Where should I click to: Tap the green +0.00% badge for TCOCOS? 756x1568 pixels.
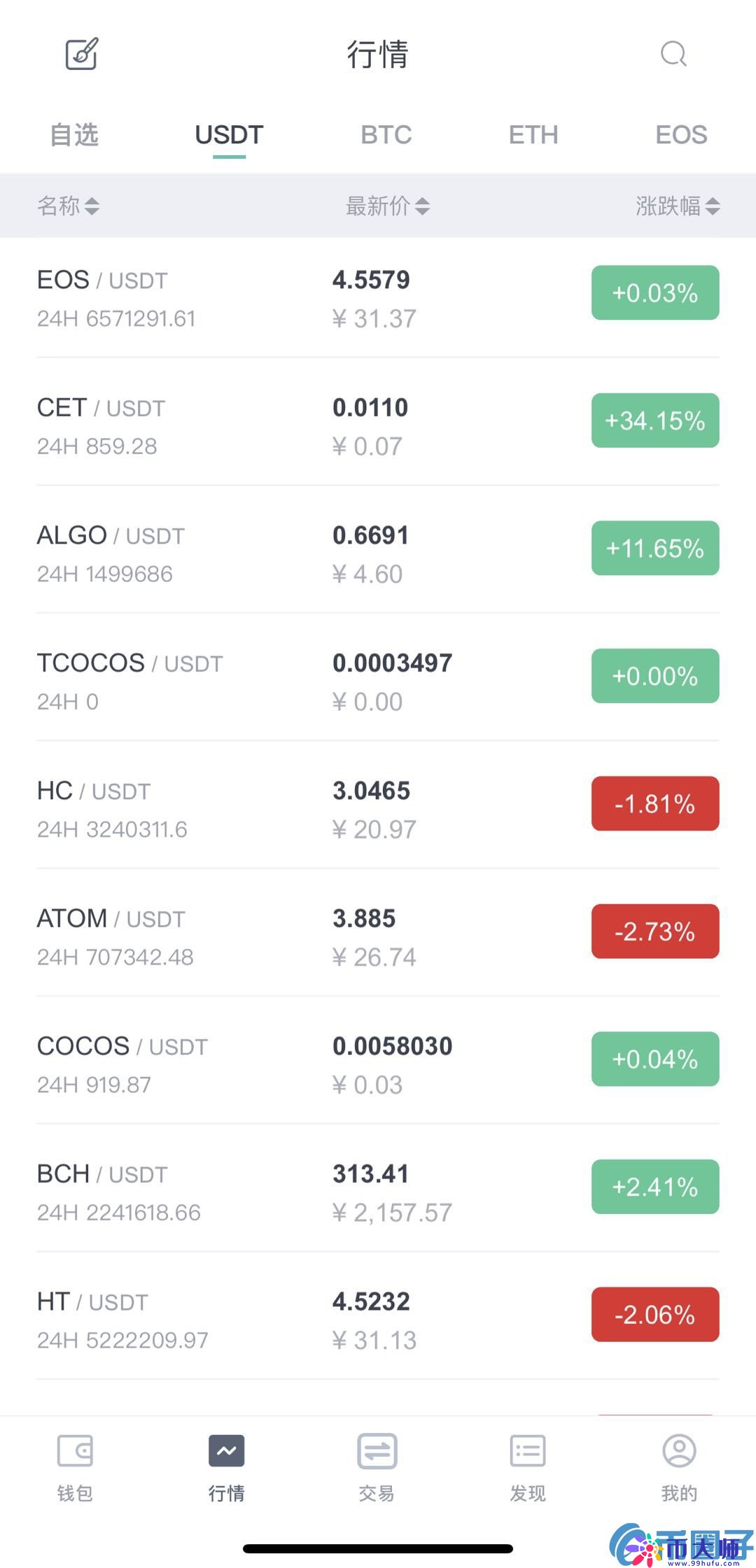coord(654,676)
